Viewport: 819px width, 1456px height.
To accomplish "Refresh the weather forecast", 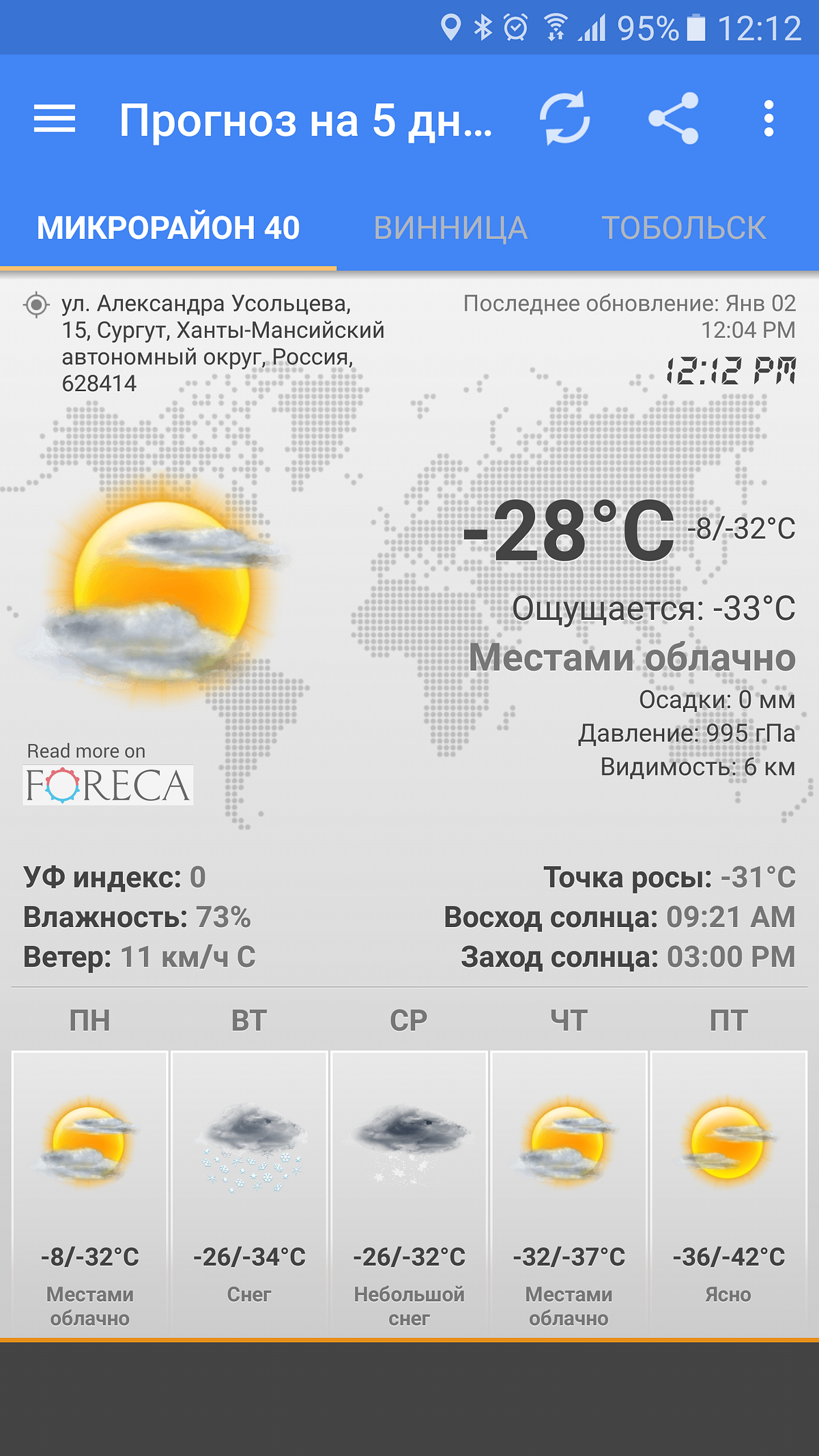I will (564, 118).
